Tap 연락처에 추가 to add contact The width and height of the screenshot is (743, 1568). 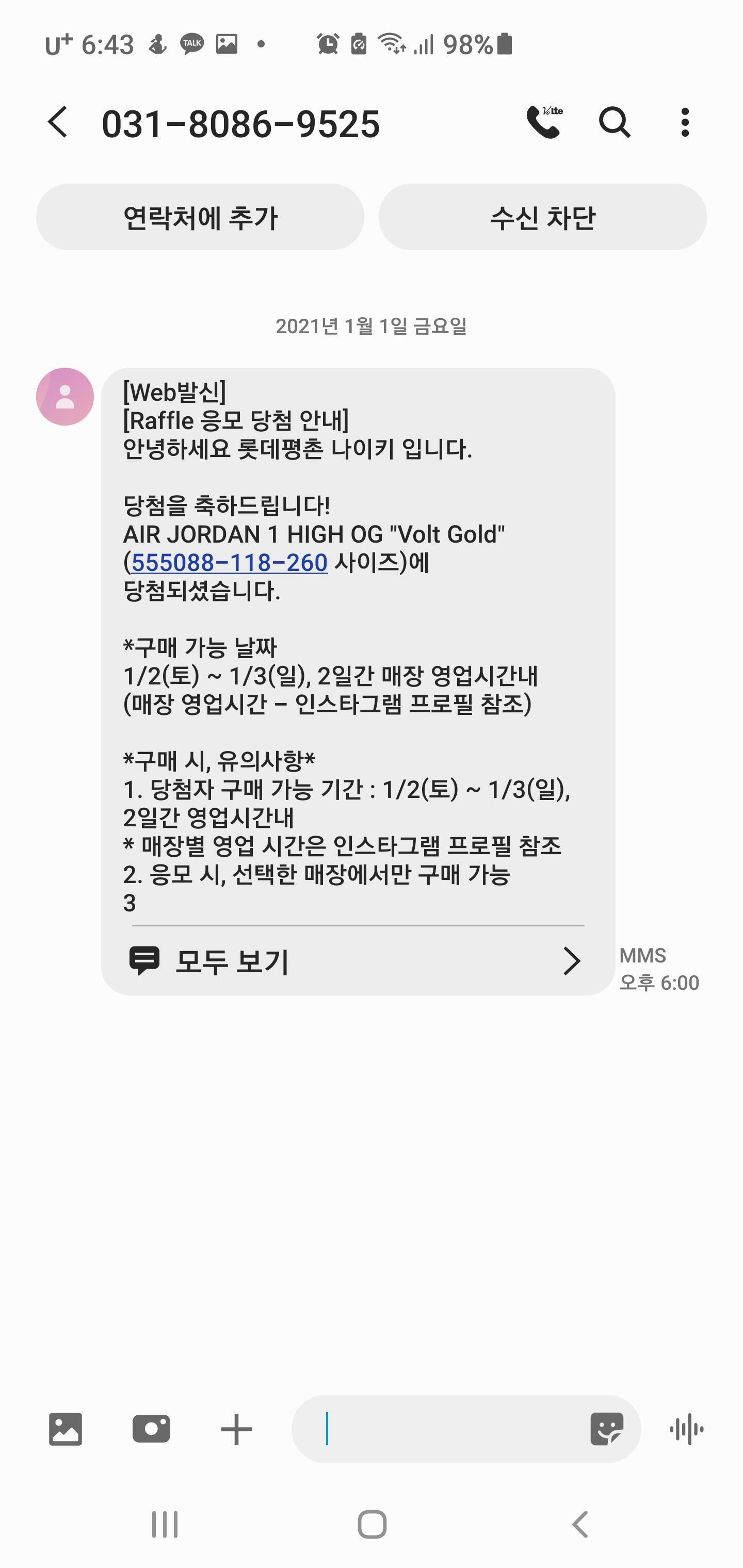[x=200, y=217]
